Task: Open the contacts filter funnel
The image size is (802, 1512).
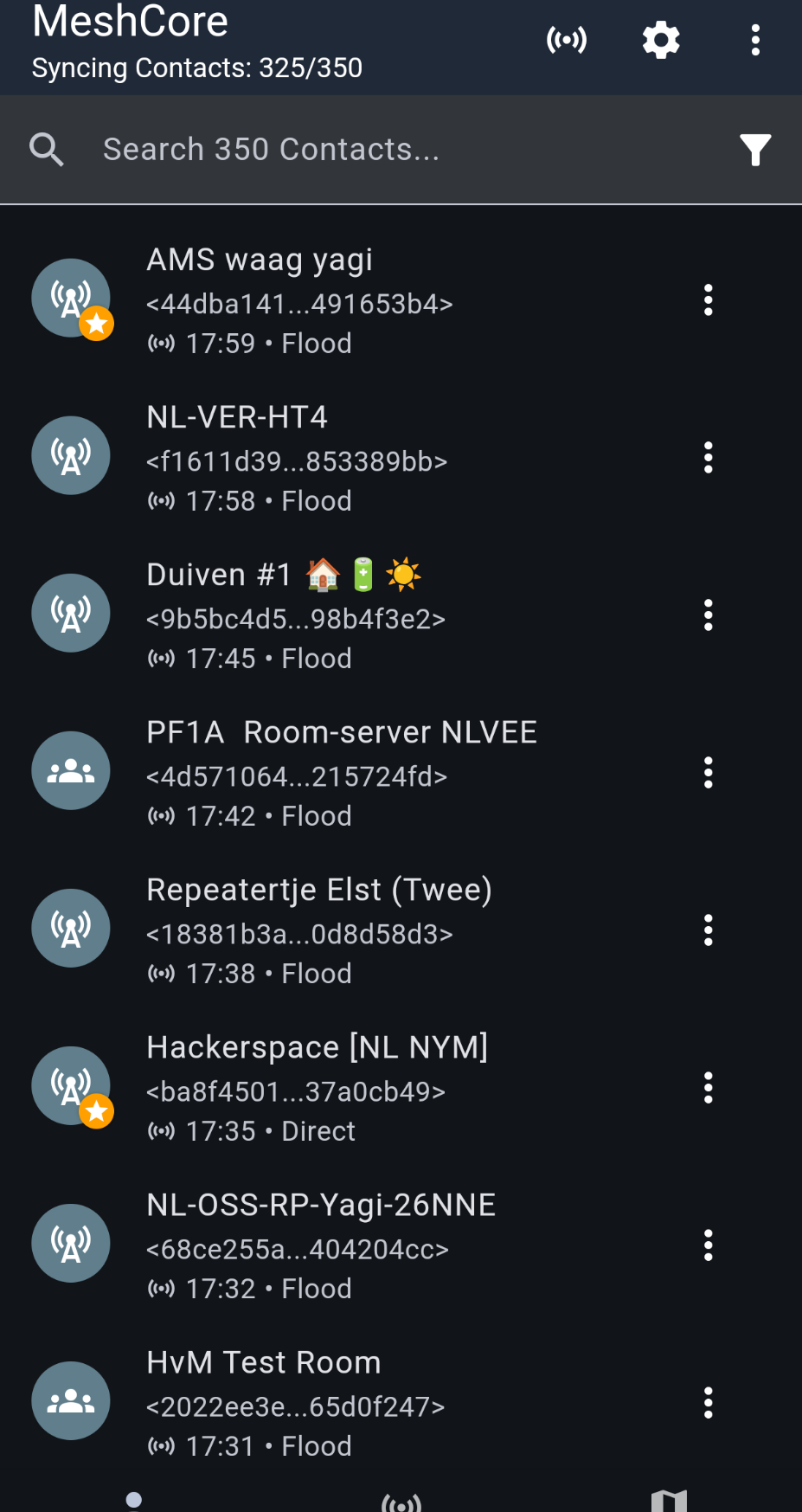Action: click(x=755, y=150)
